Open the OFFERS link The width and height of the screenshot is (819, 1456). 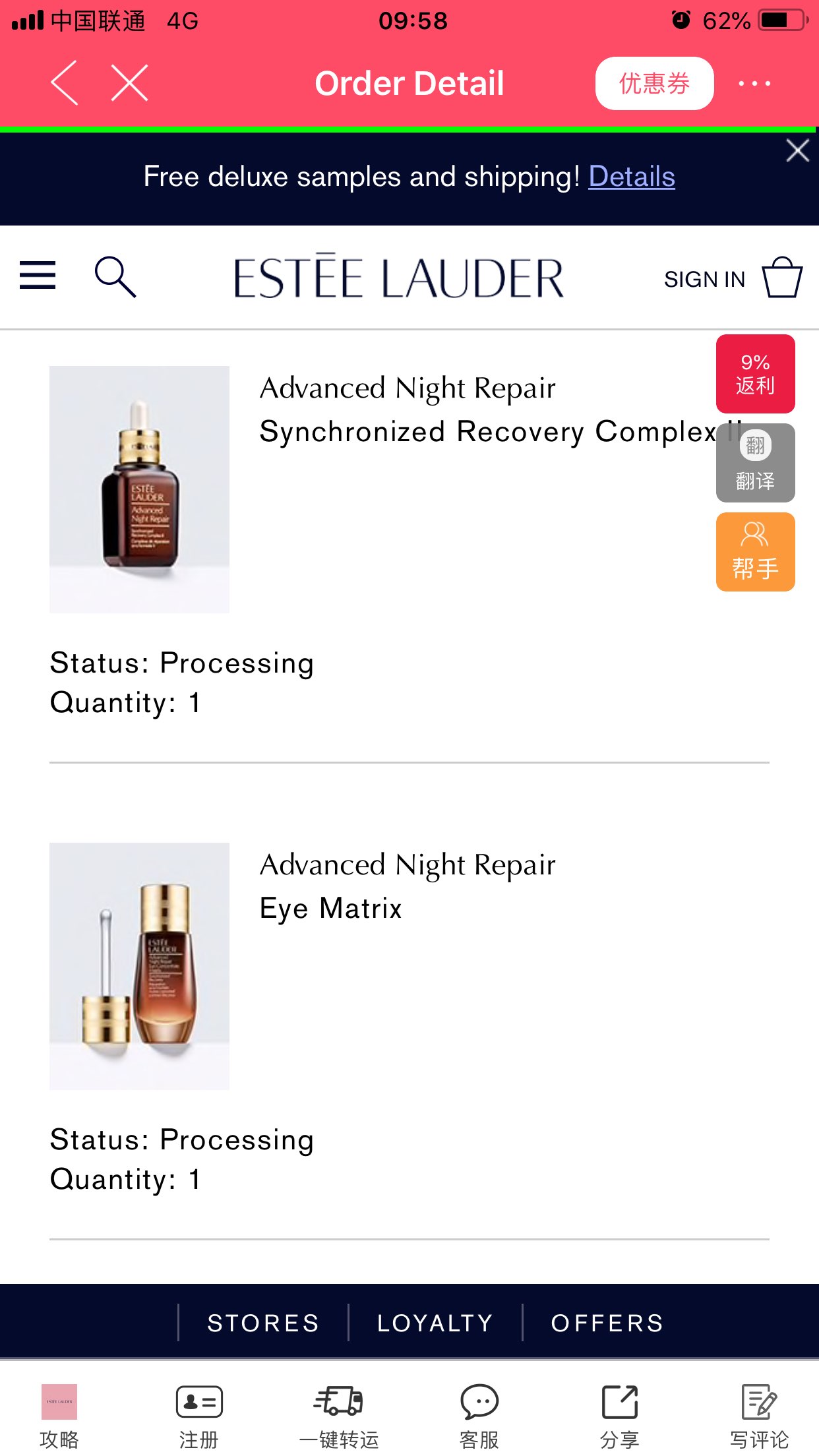(607, 1323)
